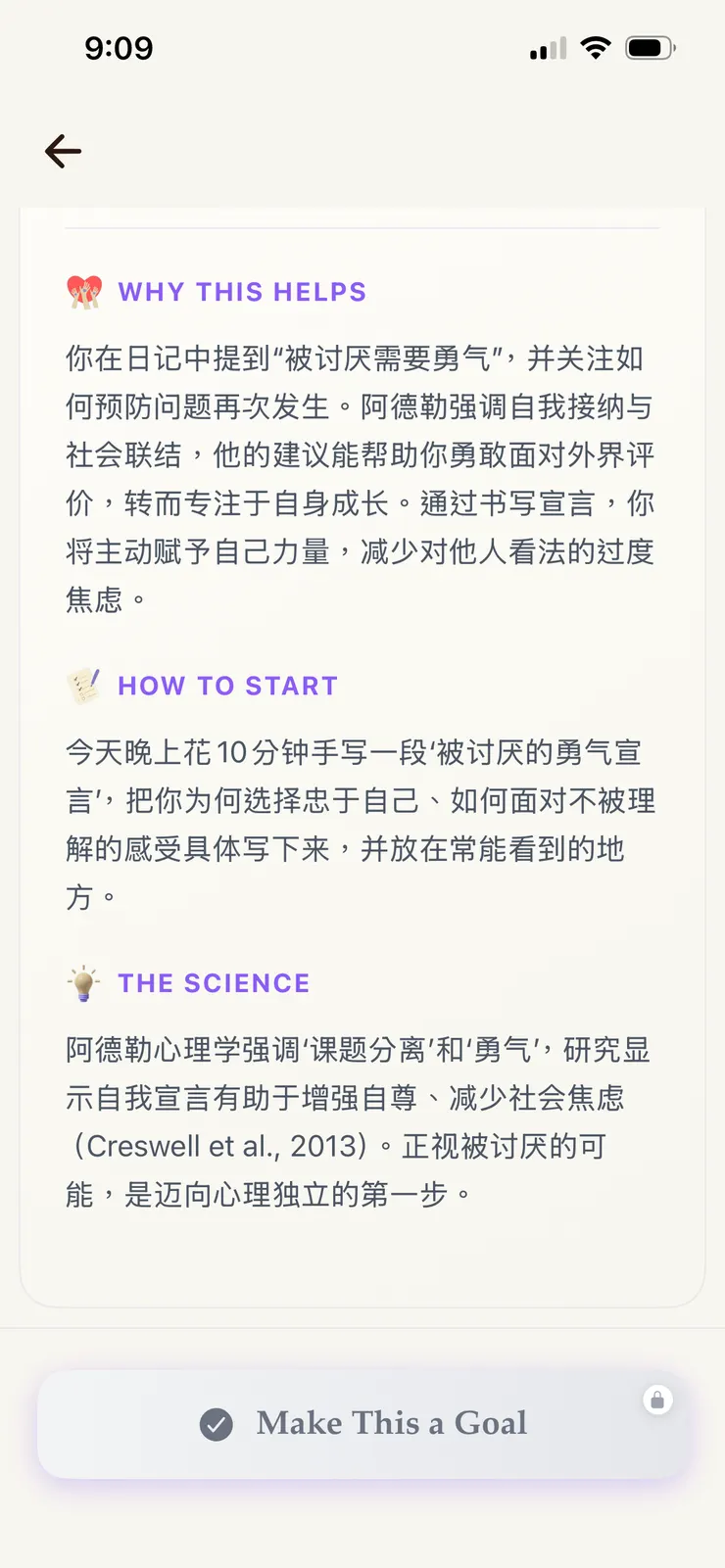Viewport: 725px width, 1568px height.
Task: Click the checkmark circle inside the goal button
Action: (x=217, y=1425)
